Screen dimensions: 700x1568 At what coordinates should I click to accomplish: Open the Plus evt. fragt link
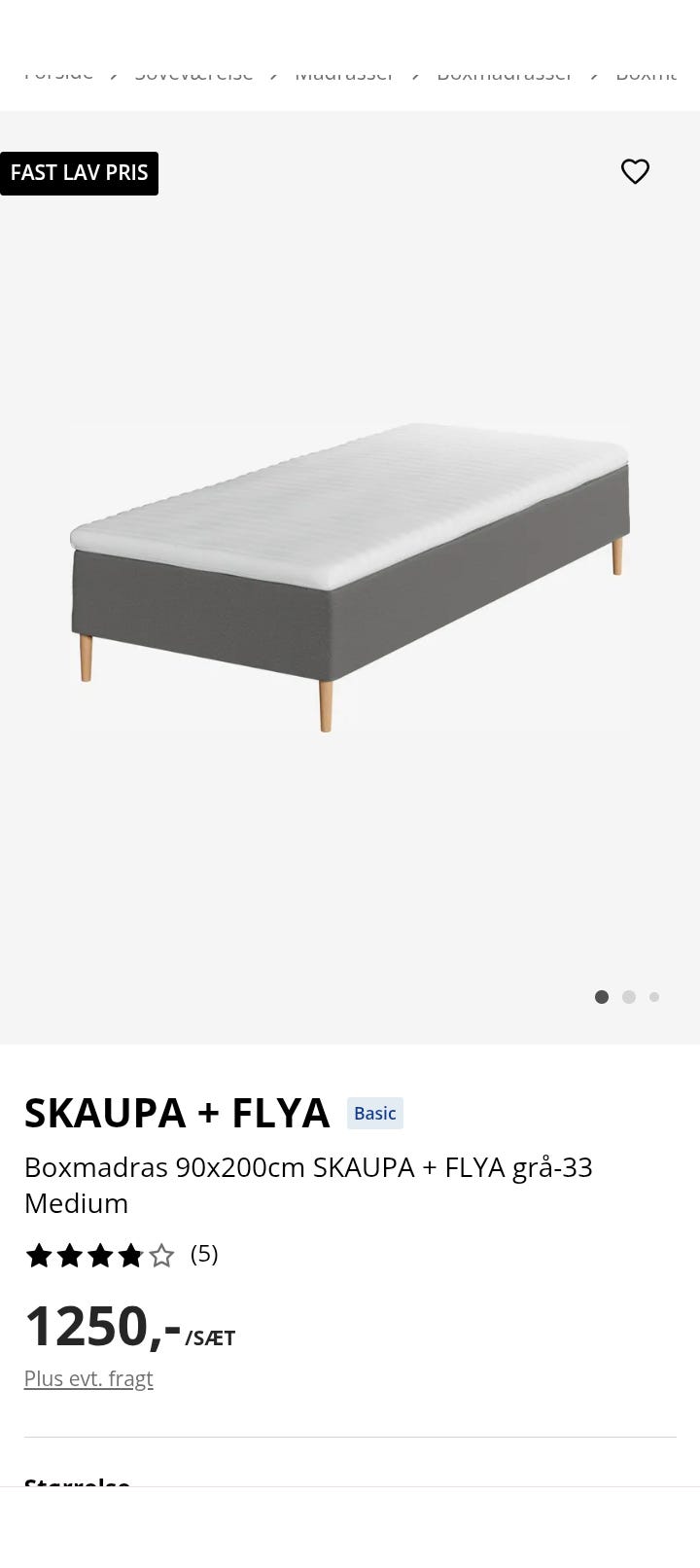[88, 1378]
